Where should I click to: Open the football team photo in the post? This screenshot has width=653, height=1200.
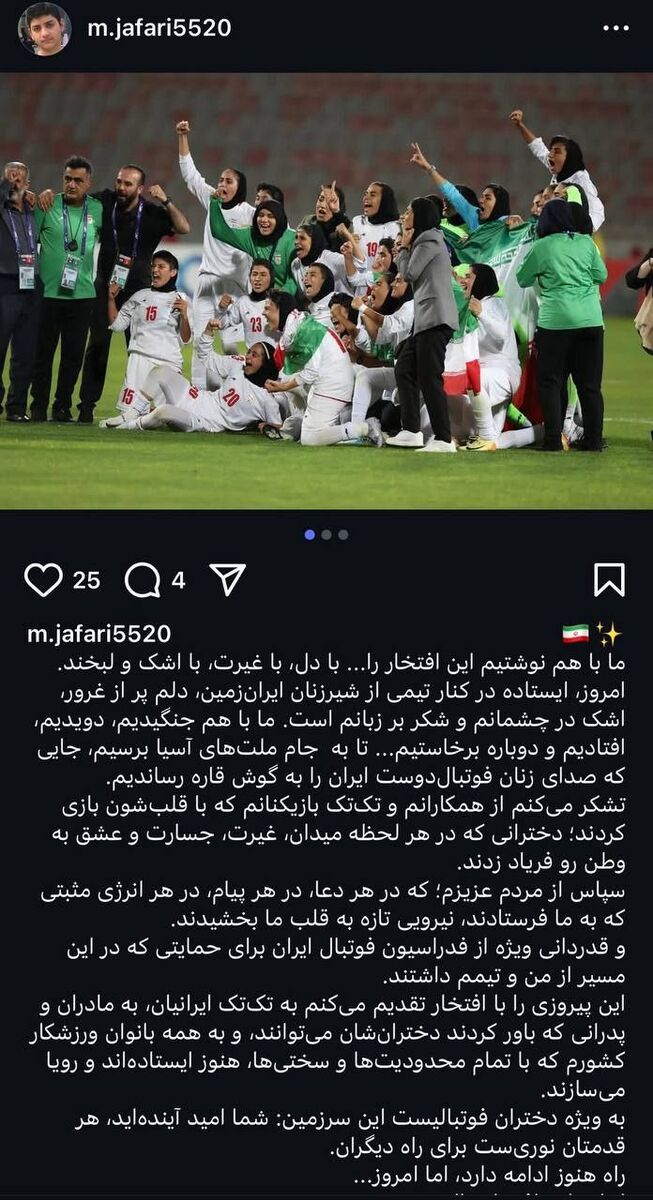tap(326, 290)
